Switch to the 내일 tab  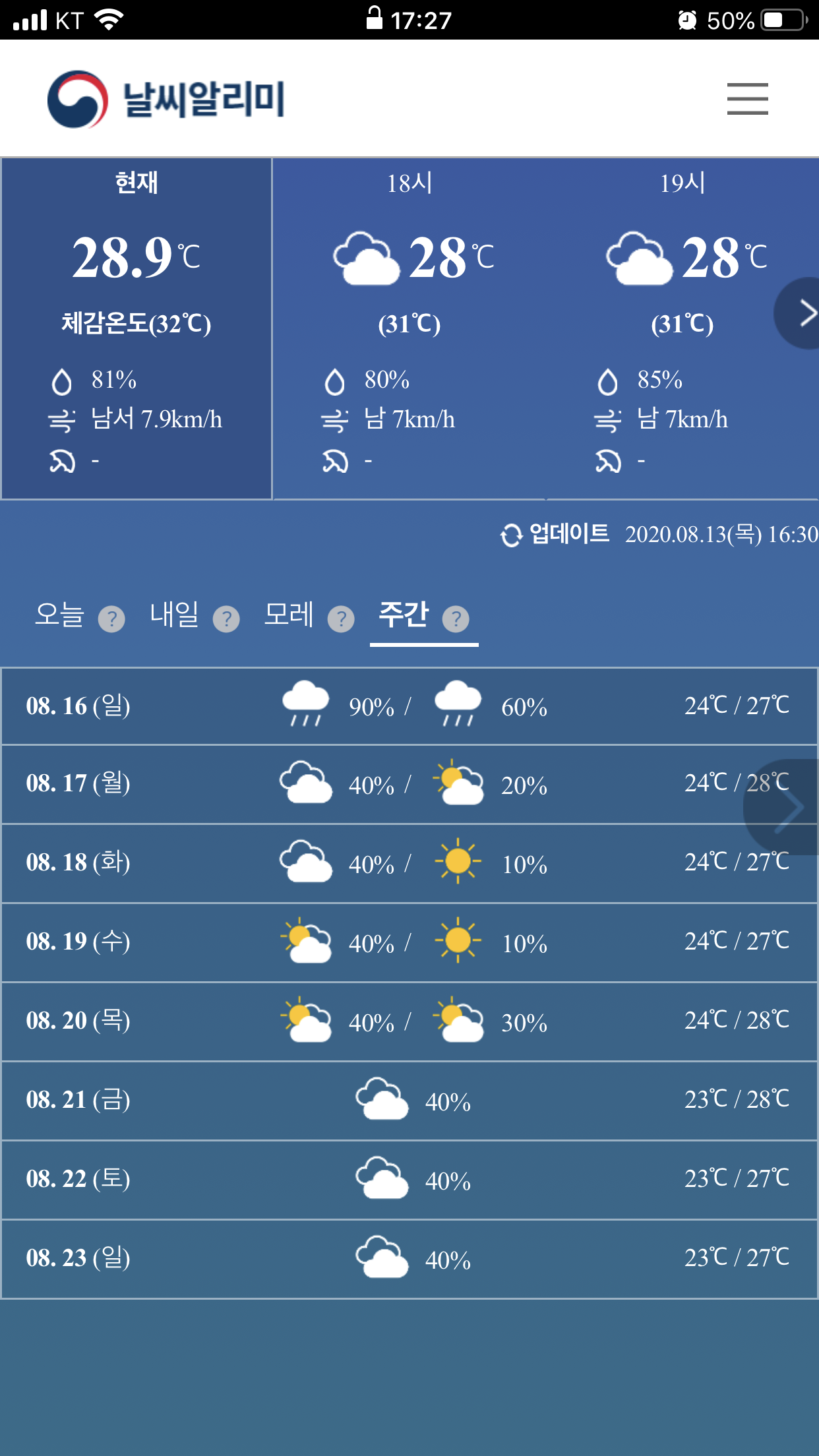[x=174, y=615]
